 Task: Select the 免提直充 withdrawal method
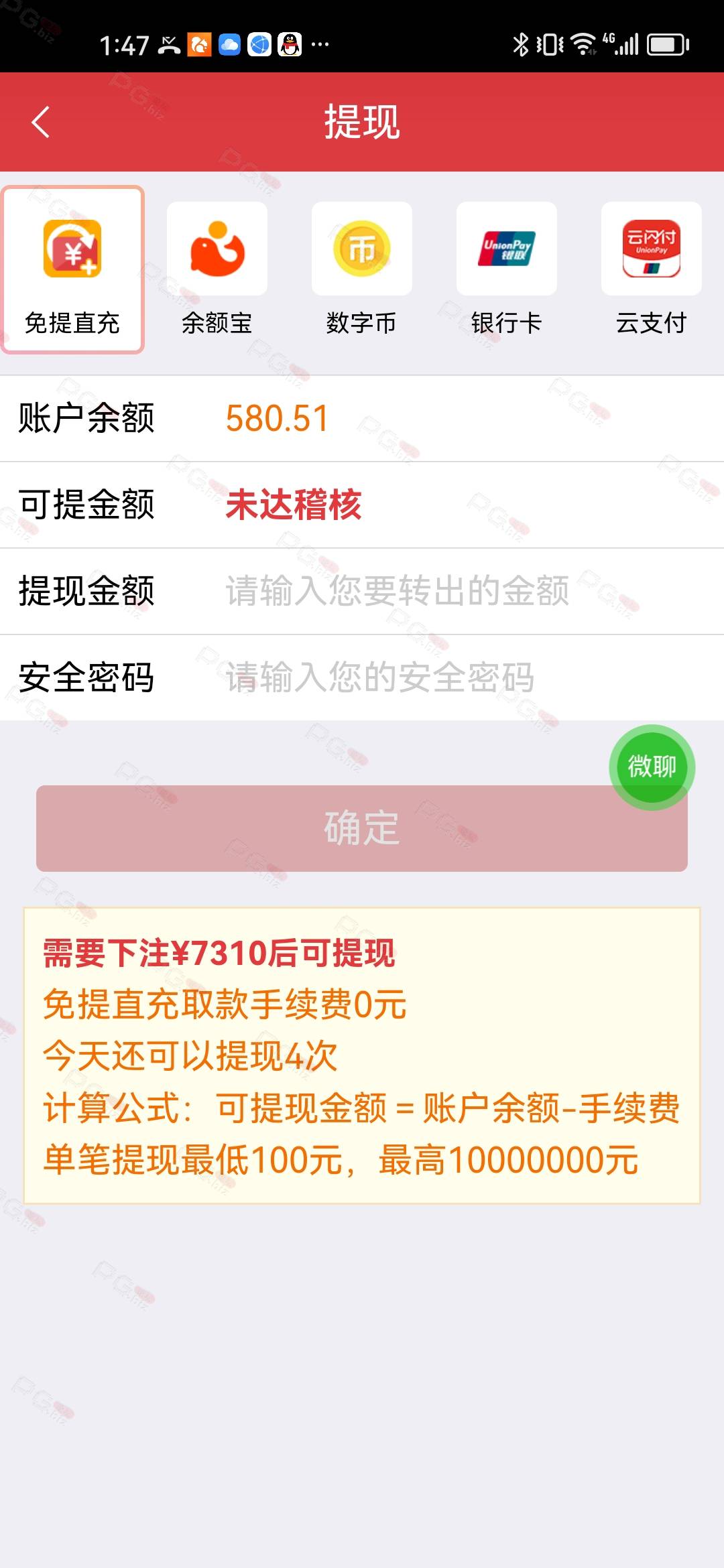pyautogui.click(x=72, y=269)
